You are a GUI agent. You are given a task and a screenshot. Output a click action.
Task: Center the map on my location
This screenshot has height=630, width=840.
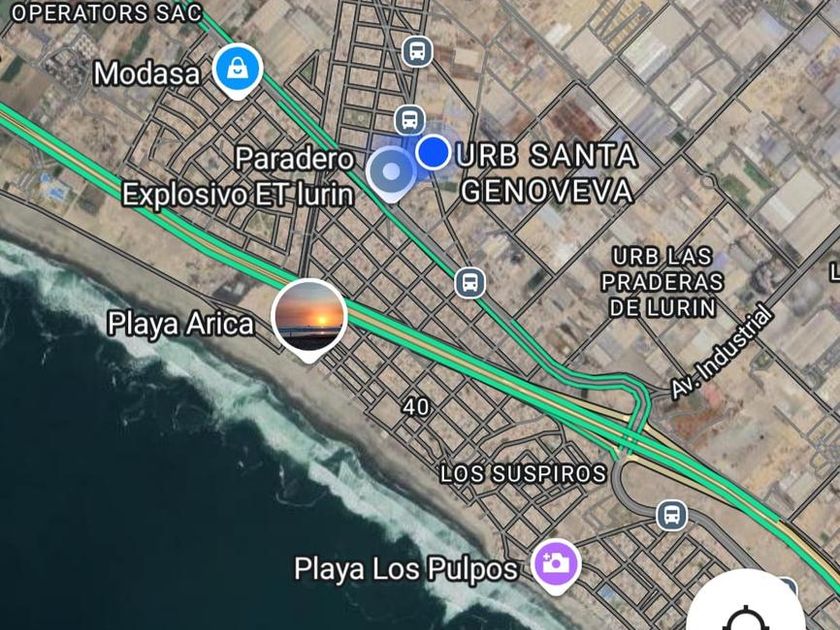click(x=745, y=612)
